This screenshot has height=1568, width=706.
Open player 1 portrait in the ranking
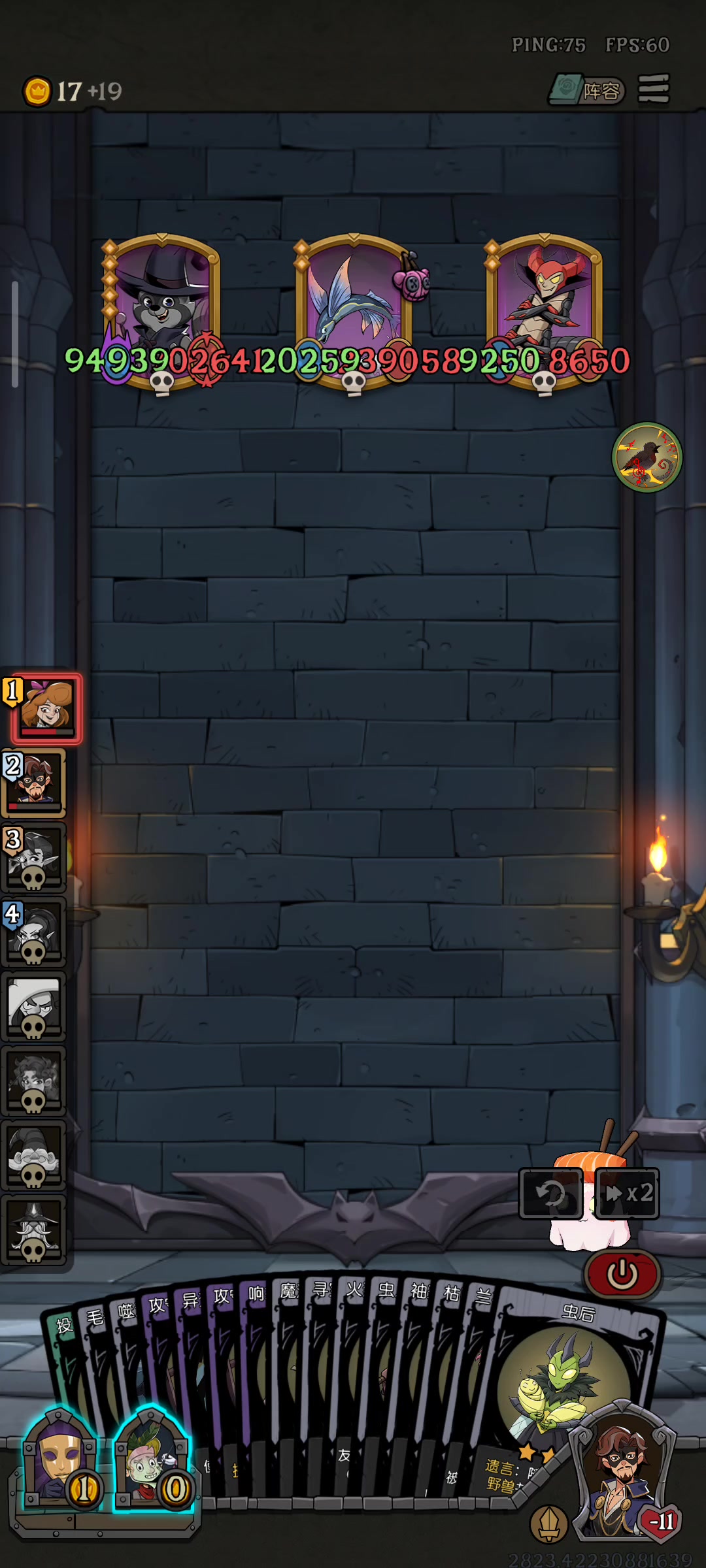[46, 709]
